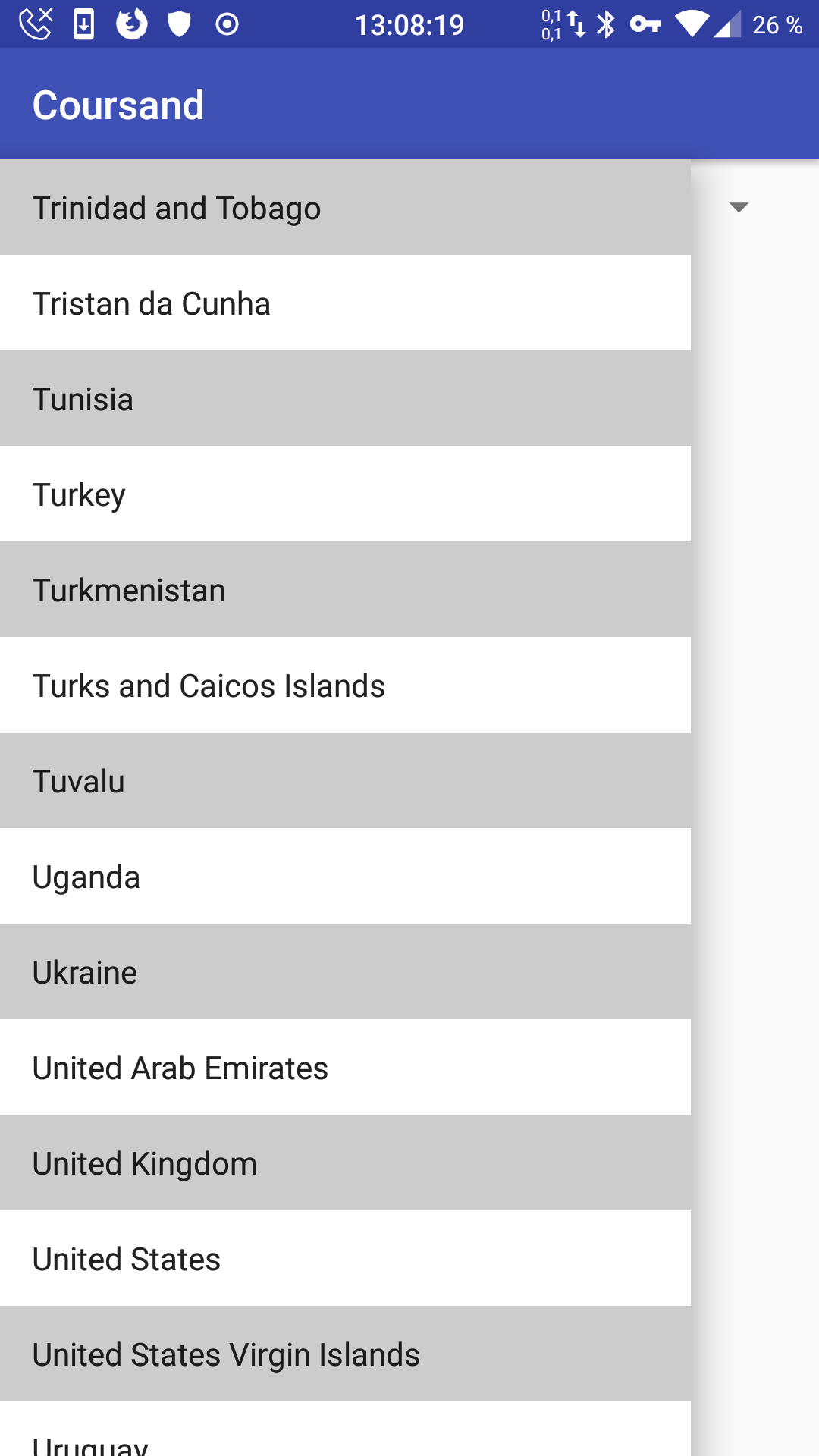The image size is (819, 1456).
Task: Choose United Kingdom
Action: point(345,1163)
